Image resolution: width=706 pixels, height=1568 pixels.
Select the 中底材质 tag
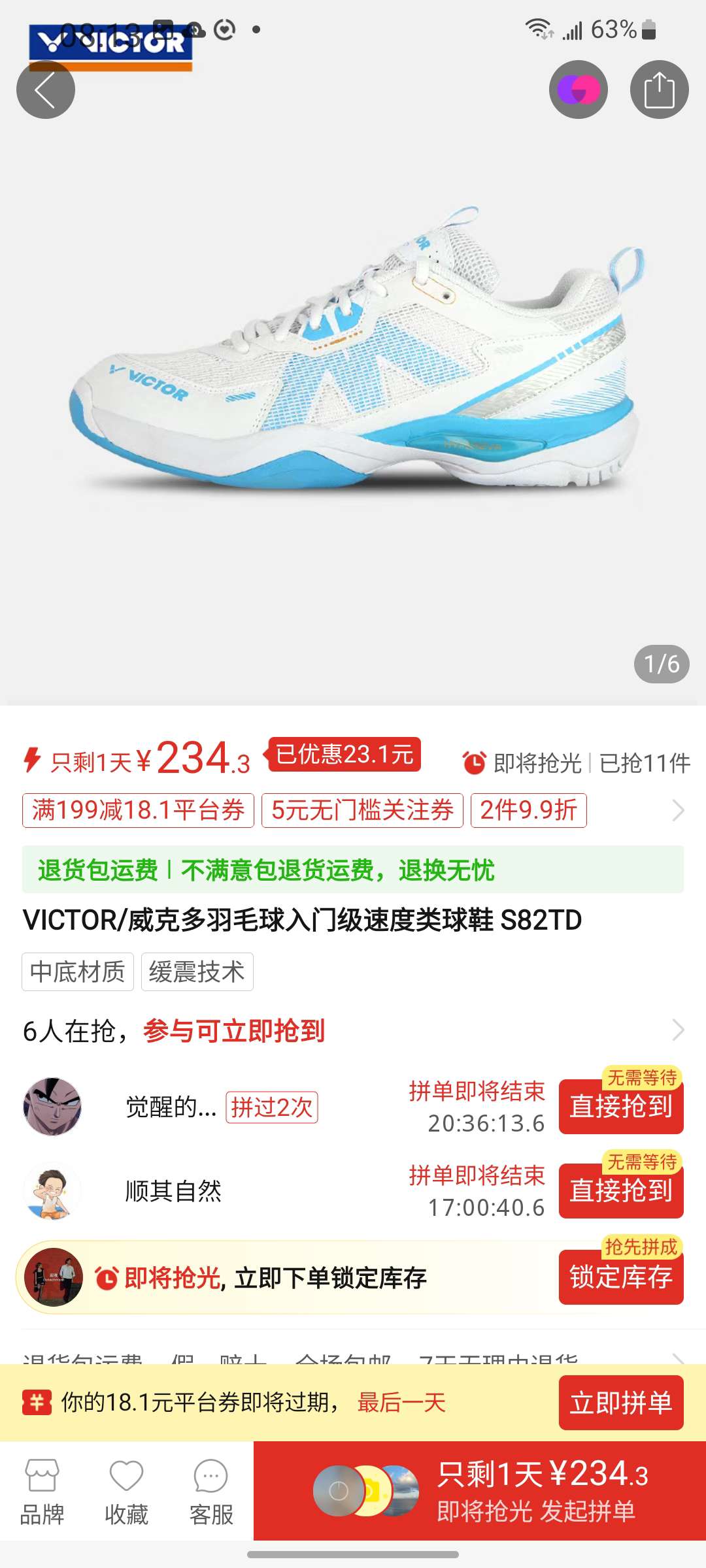[x=78, y=972]
